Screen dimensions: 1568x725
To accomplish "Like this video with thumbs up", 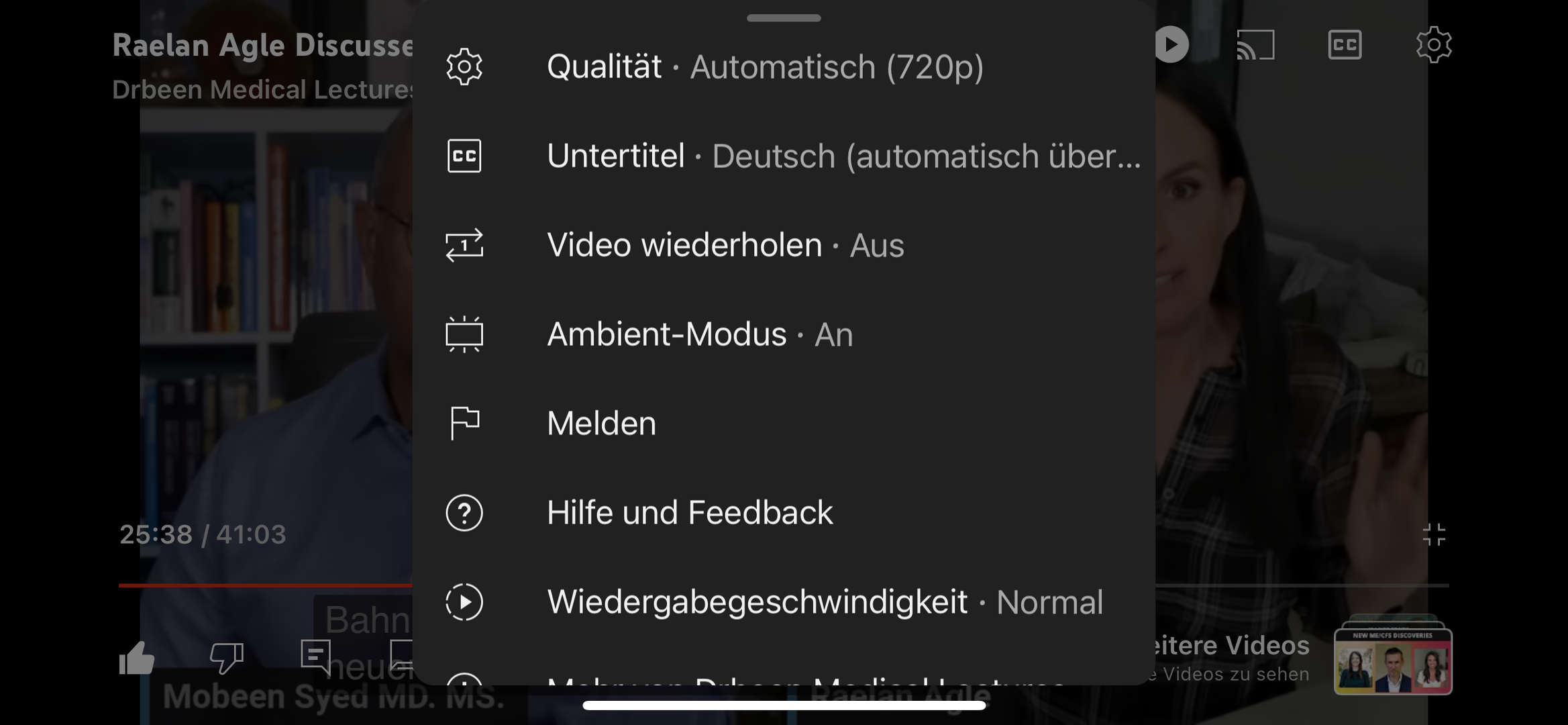I will pos(137,657).
